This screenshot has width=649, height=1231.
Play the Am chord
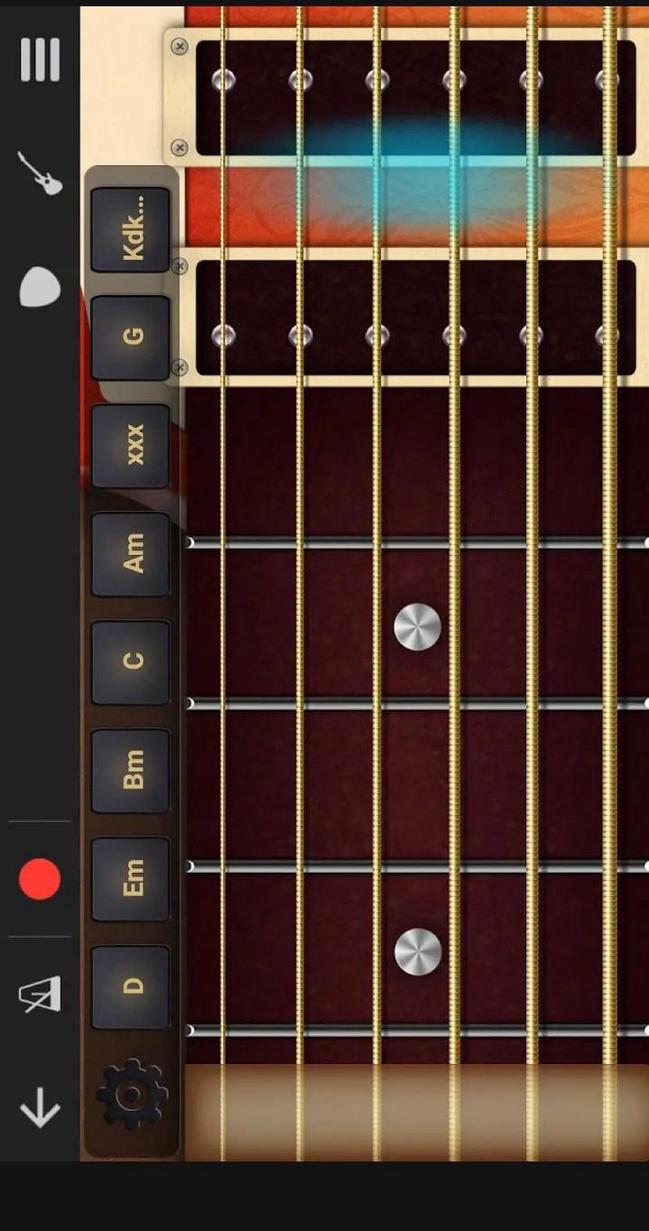tap(131, 554)
